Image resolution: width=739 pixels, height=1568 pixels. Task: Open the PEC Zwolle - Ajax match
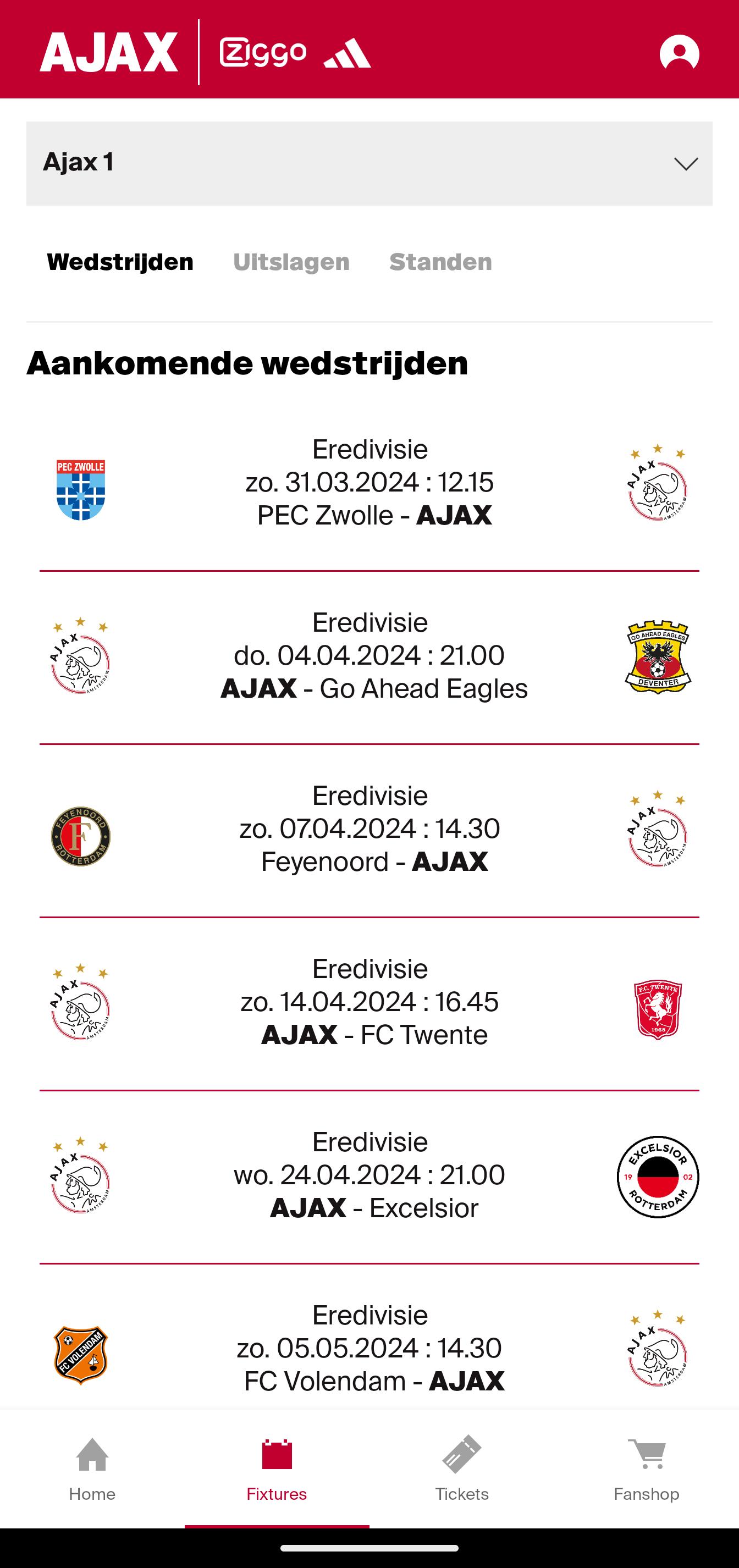coord(369,483)
